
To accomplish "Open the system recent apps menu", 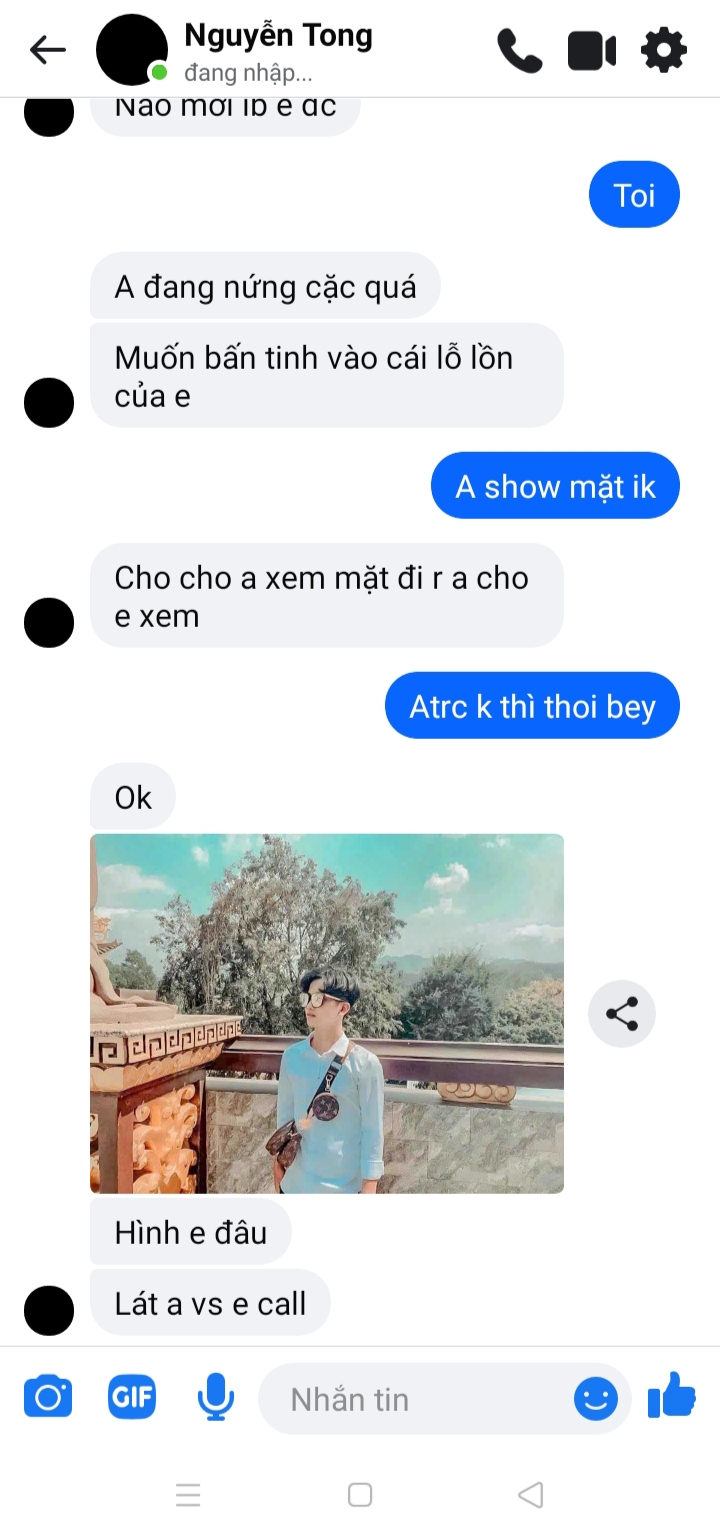I will point(188,1495).
